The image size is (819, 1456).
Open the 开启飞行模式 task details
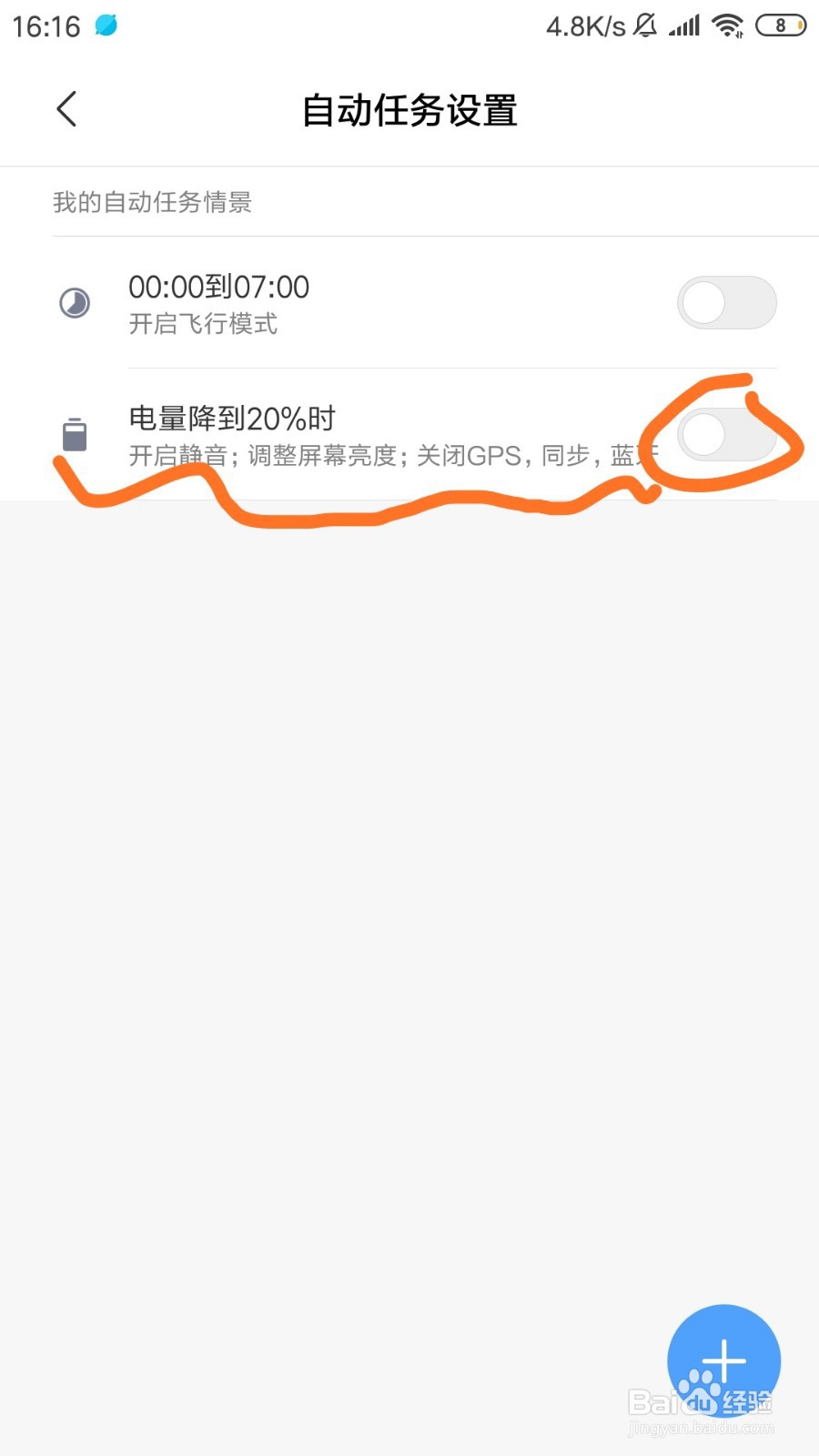point(202,324)
